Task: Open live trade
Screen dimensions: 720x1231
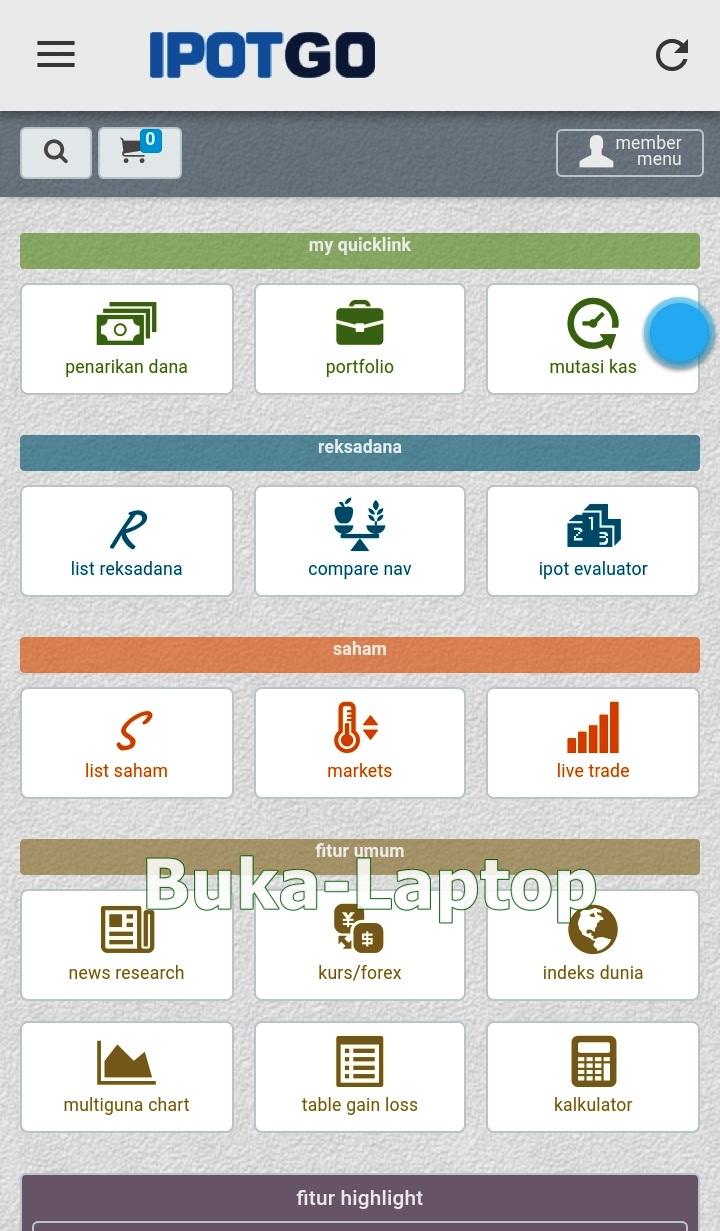Action: 593,743
